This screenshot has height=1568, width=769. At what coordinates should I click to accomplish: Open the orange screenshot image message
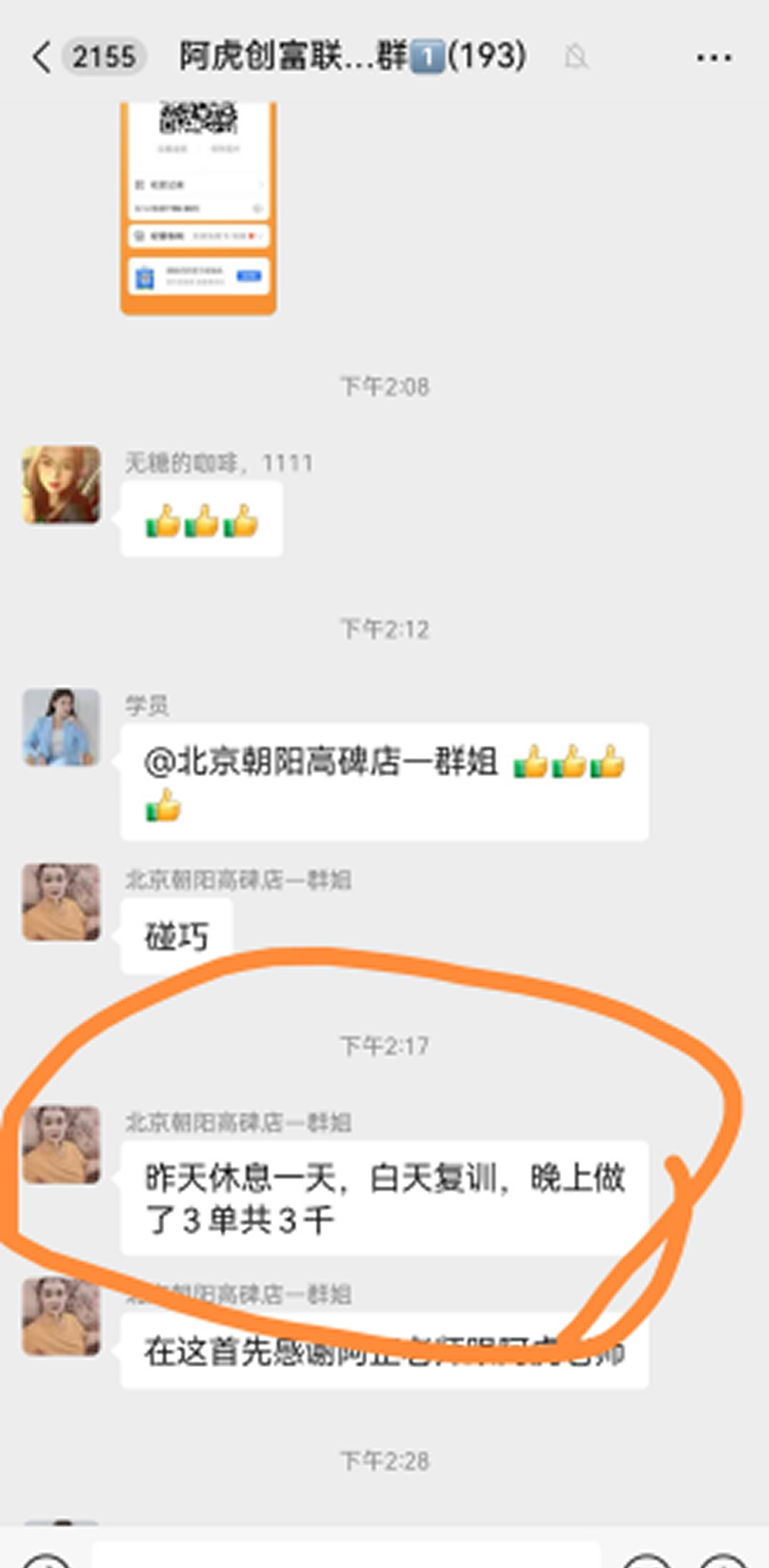tap(199, 208)
